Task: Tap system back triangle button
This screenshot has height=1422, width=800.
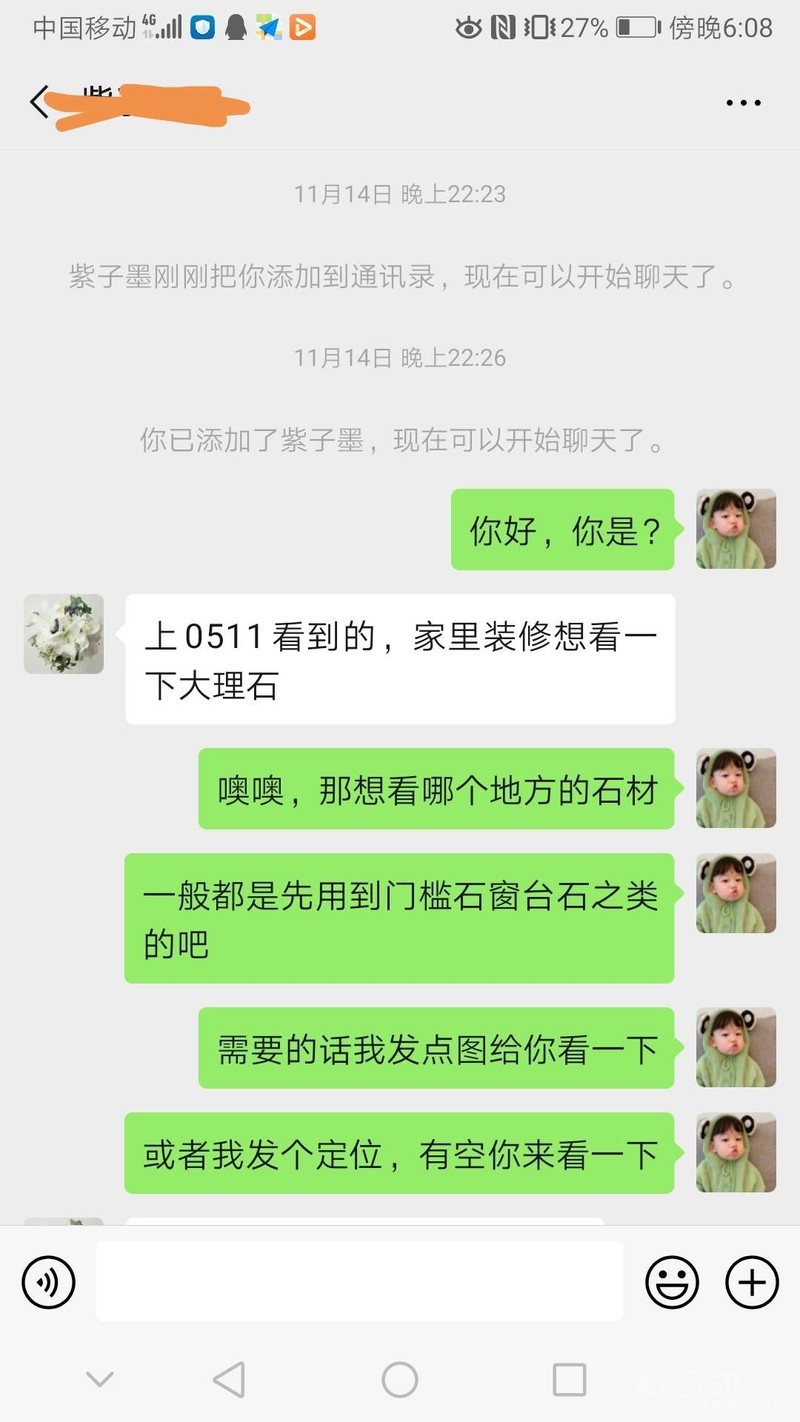Action: pyautogui.click(x=229, y=1380)
